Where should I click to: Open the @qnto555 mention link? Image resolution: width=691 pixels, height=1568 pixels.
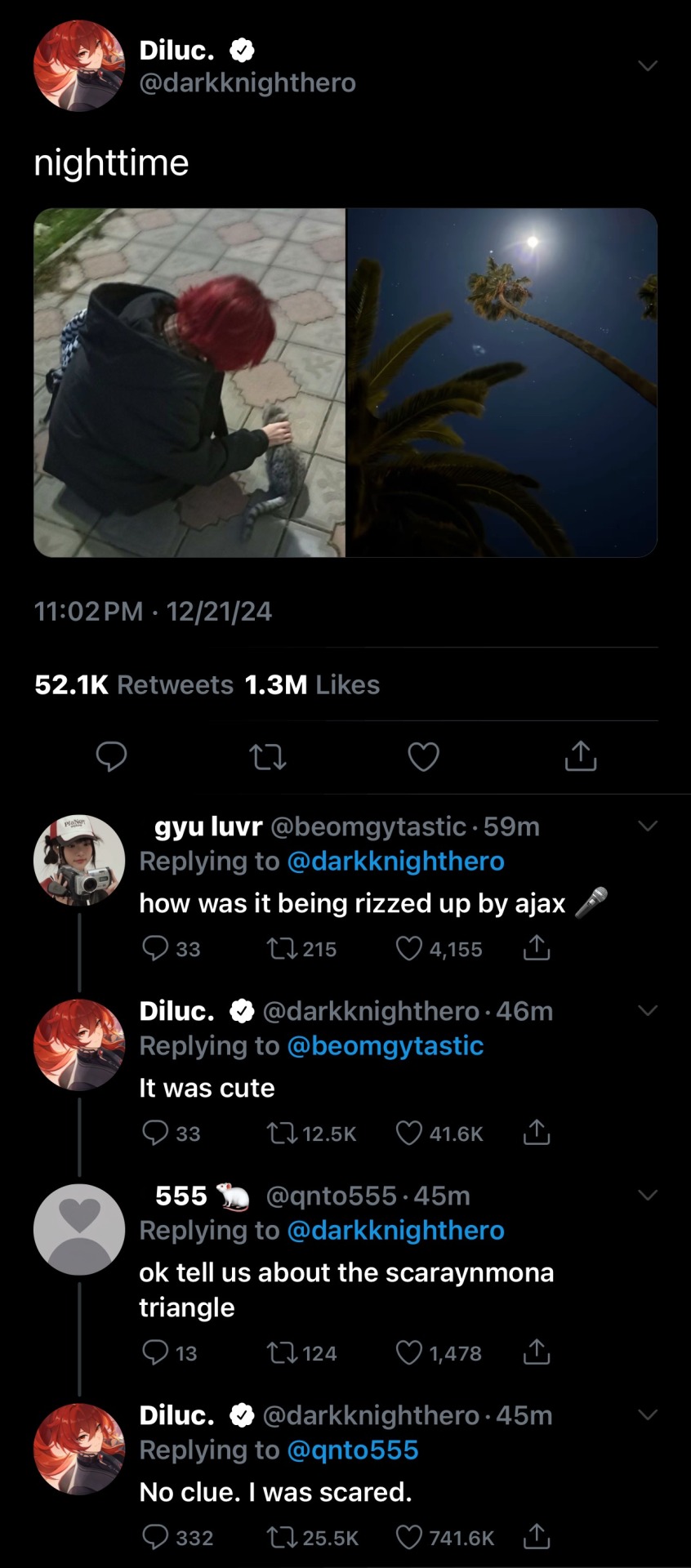pos(352,1450)
